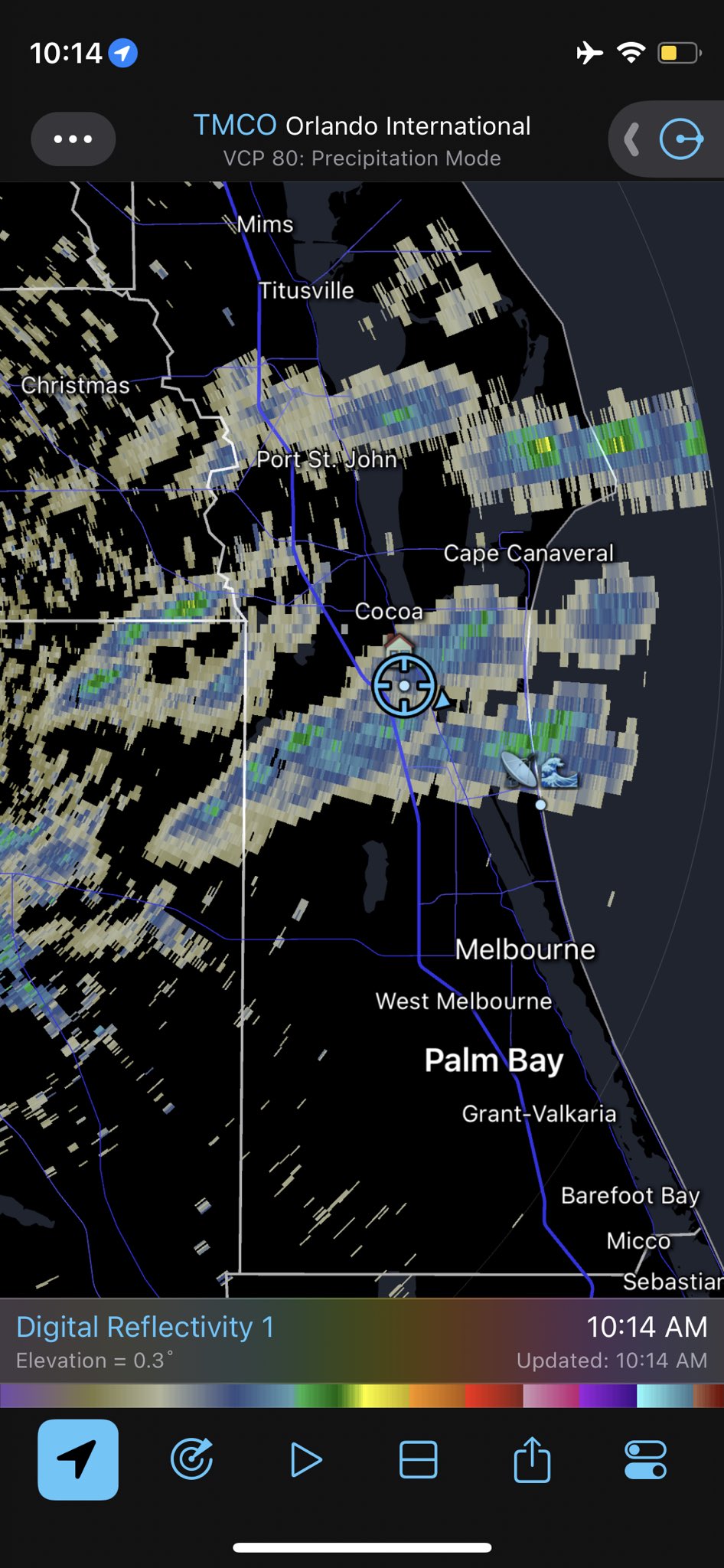Tap the satellite dish radar site icon
Screen dimensions: 724x1568
pyautogui.click(x=520, y=769)
